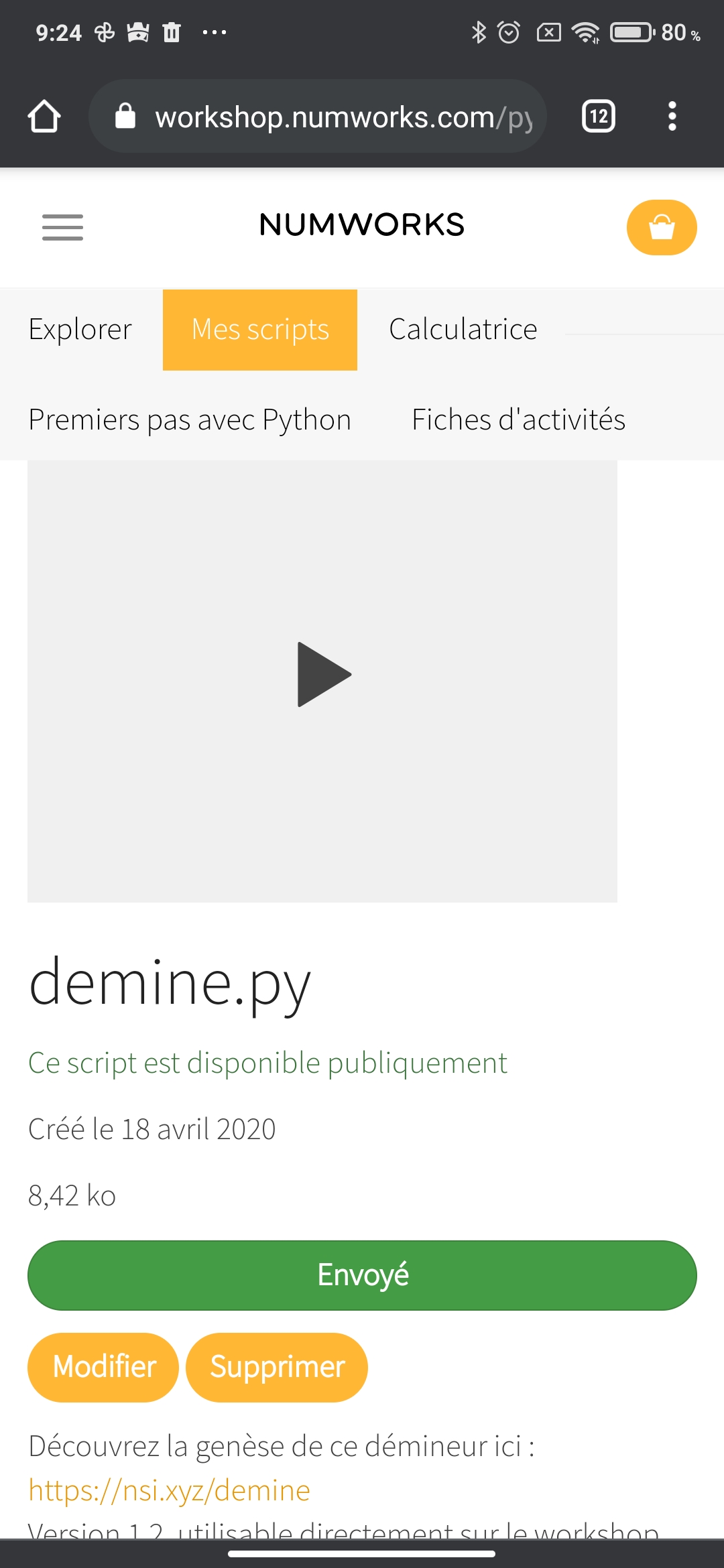Image resolution: width=724 pixels, height=1568 pixels.
Task: Follow the nsi.xyz/demine link
Action: (169, 1490)
